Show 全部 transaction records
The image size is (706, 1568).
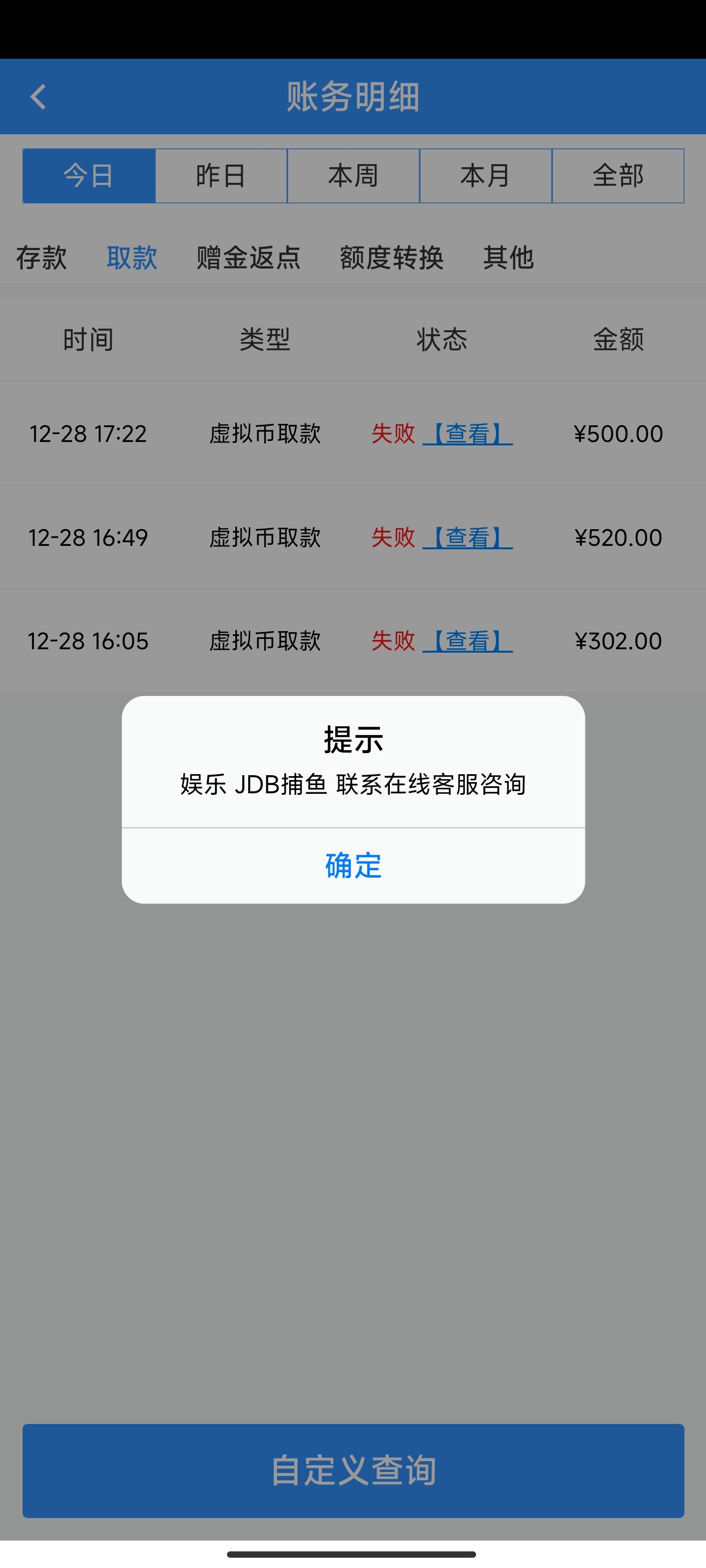coord(618,175)
